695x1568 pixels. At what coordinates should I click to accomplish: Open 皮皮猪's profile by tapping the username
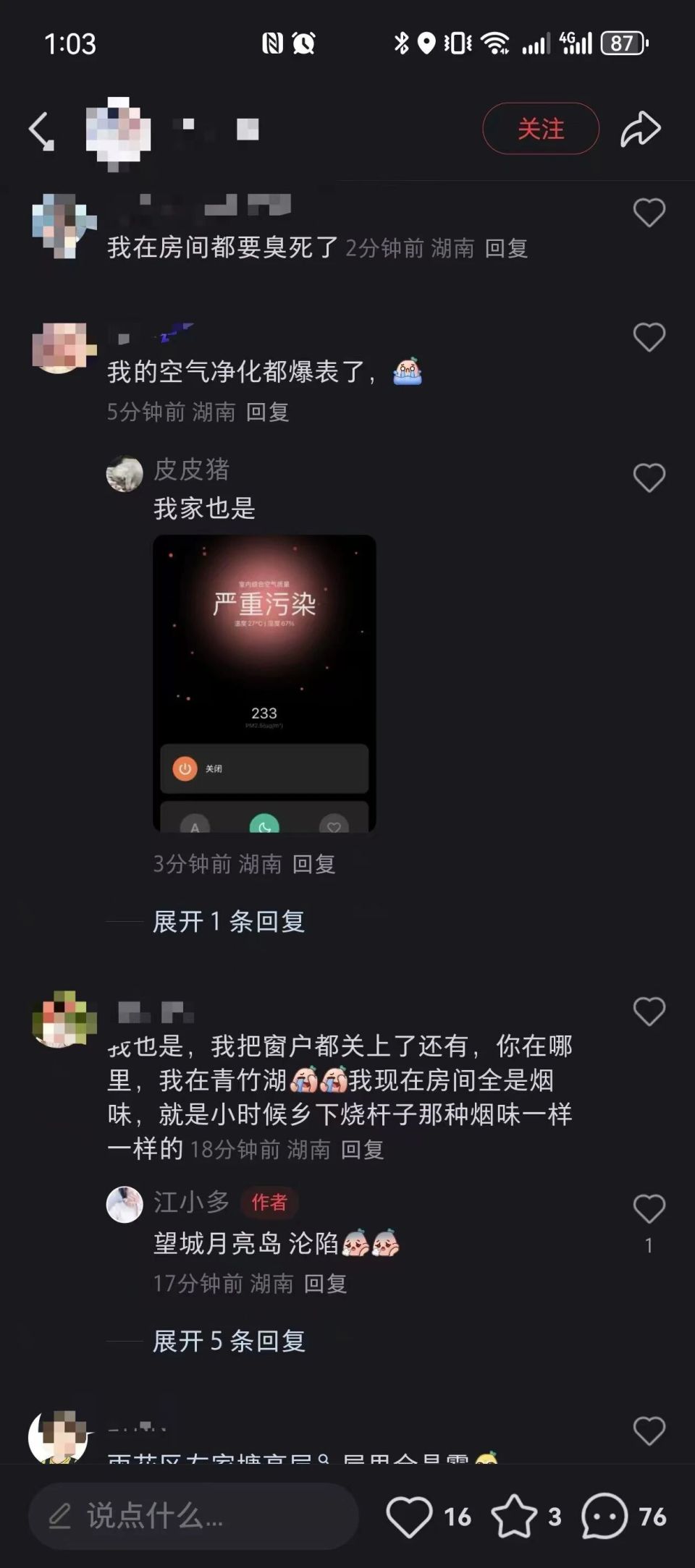point(191,470)
